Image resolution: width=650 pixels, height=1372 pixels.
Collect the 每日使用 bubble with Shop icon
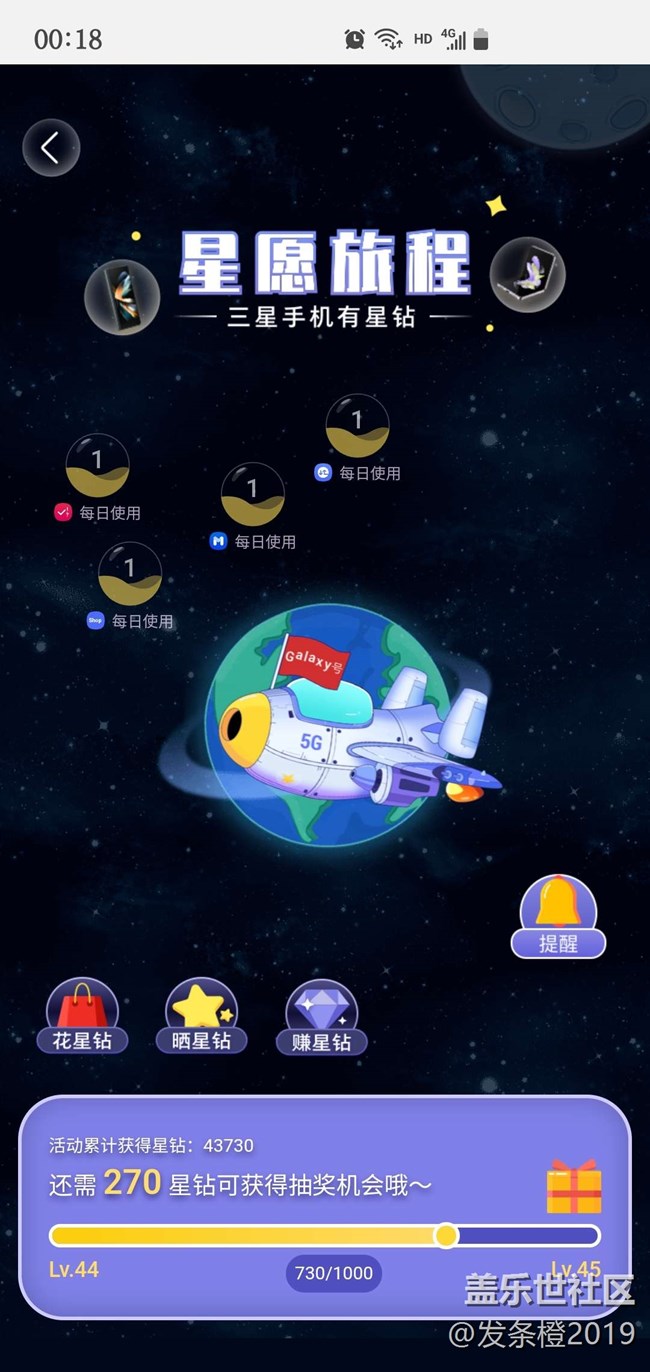point(129,574)
